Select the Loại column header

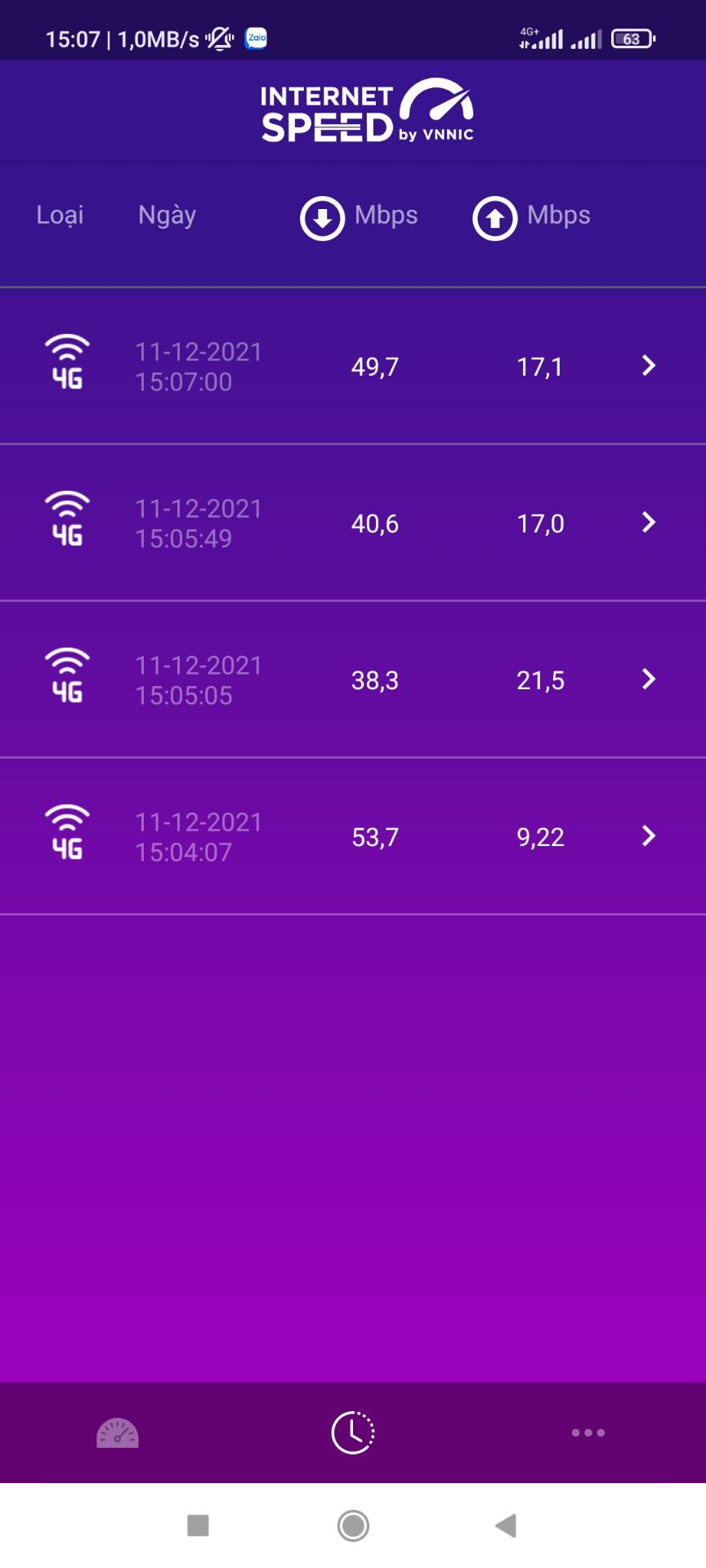tap(58, 215)
